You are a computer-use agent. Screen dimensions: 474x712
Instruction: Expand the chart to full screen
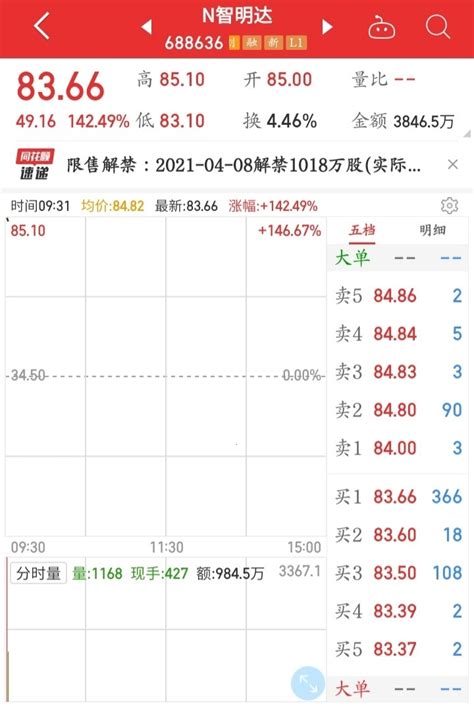(308, 683)
